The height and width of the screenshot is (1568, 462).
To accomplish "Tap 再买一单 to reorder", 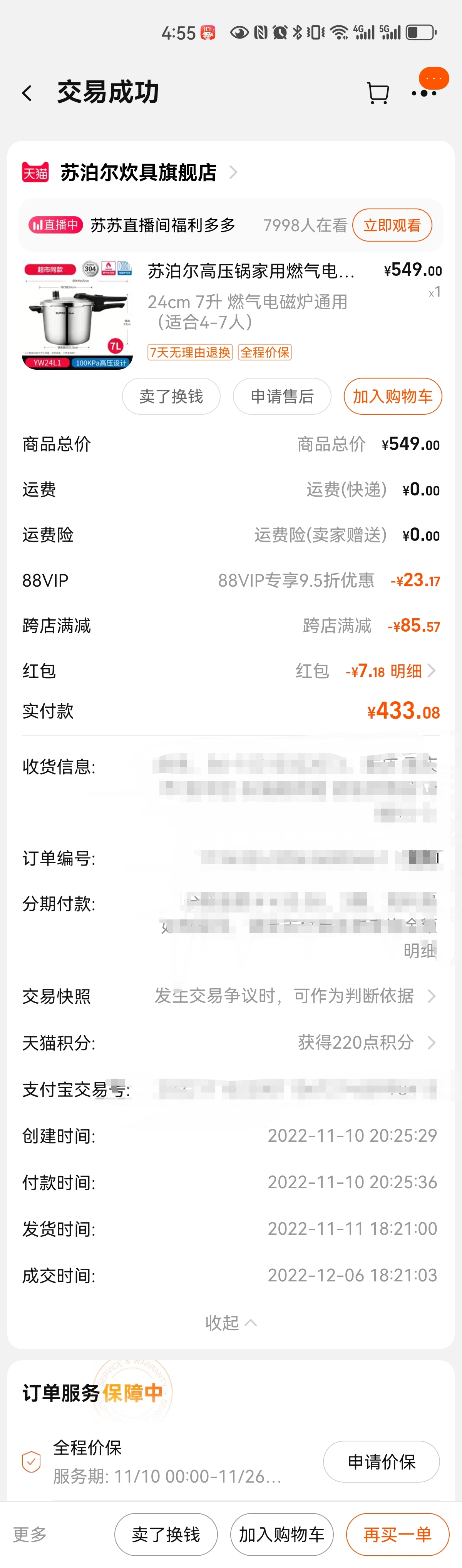I will pyautogui.click(x=397, y=1534).
